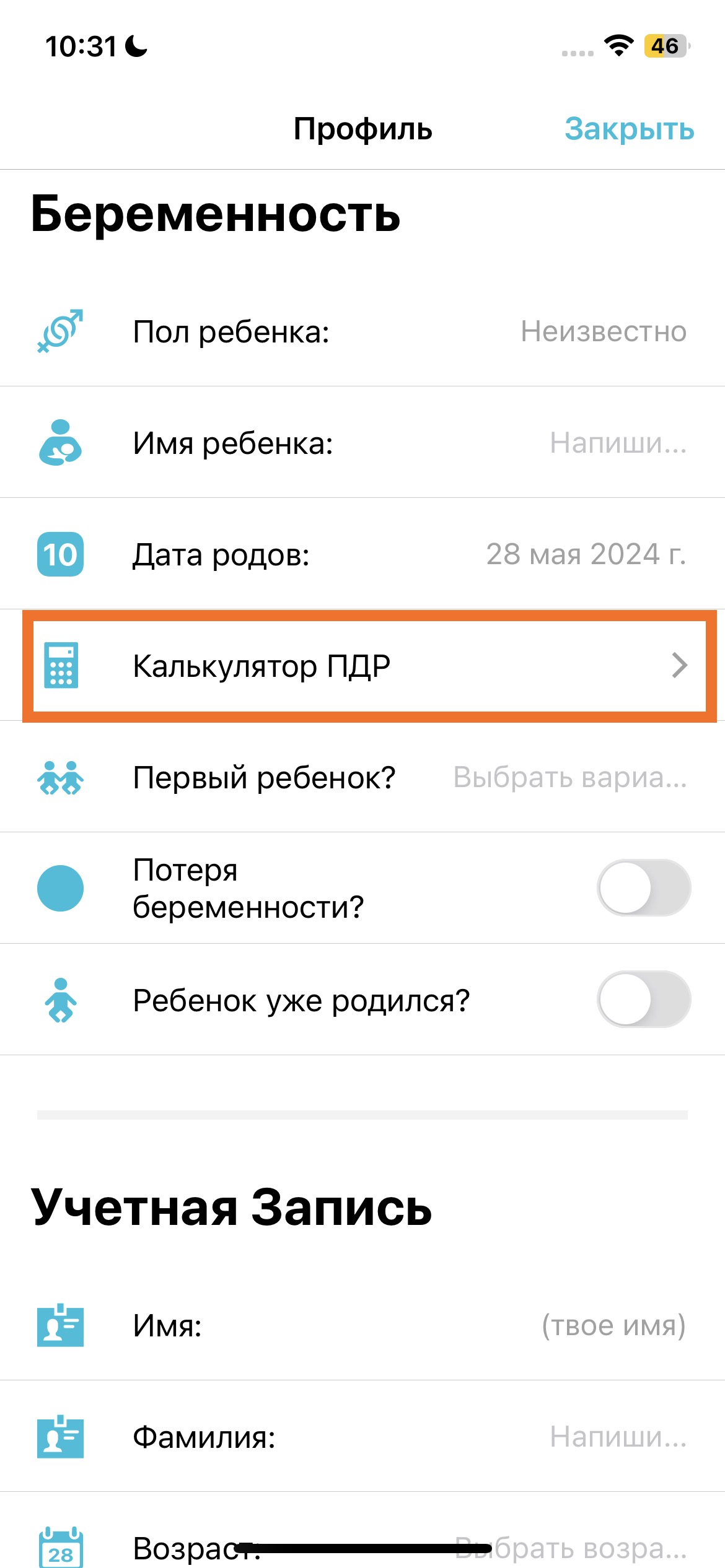The width and height of the screenshot is (725, 1568).
Task: Choose an option for Первый ребенок?
Action: [x=569, y=777]
